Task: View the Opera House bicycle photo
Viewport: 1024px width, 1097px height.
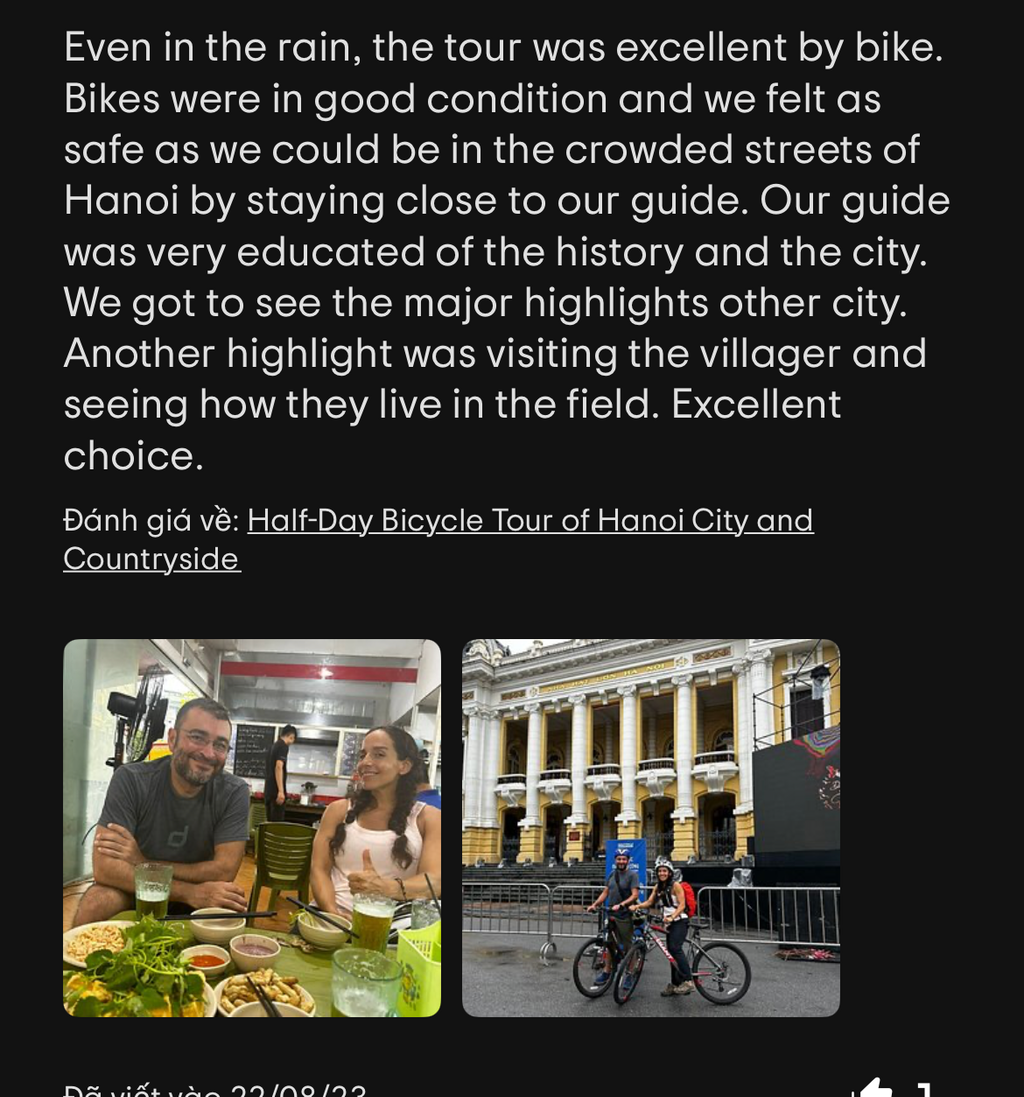Action: [651, 828]
